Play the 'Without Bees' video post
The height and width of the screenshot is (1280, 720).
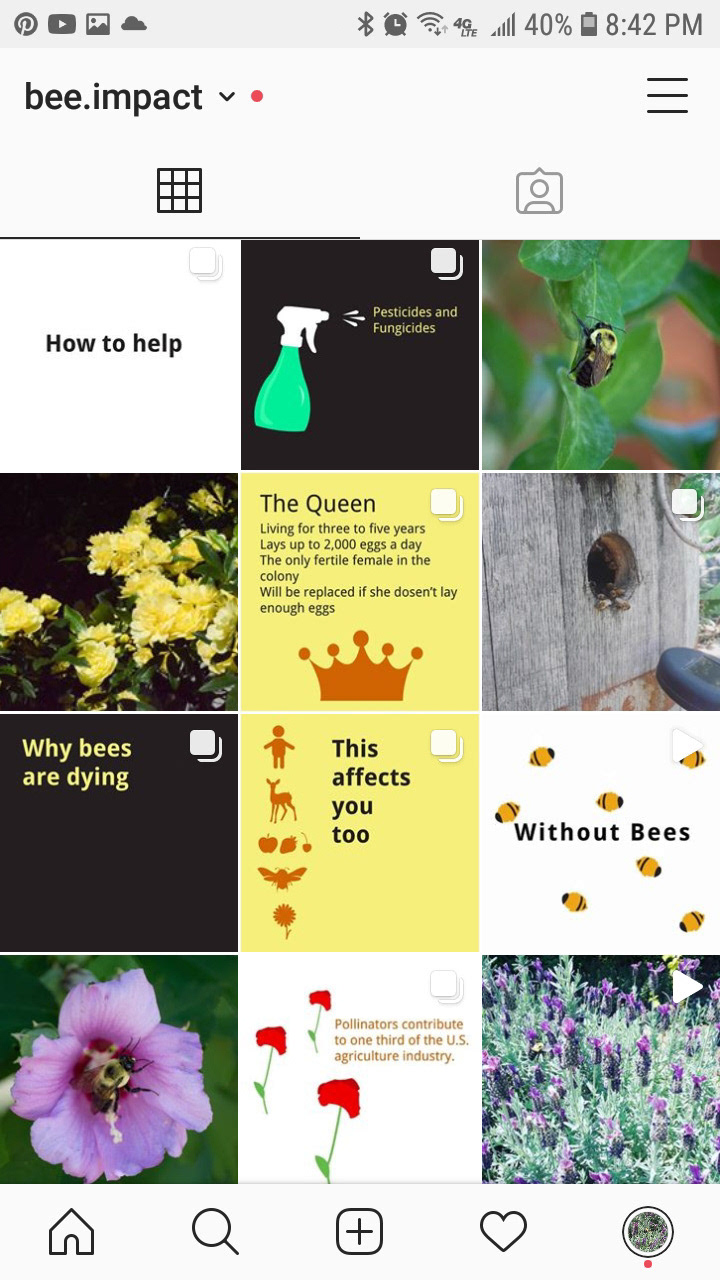click(x=601, y=833)
